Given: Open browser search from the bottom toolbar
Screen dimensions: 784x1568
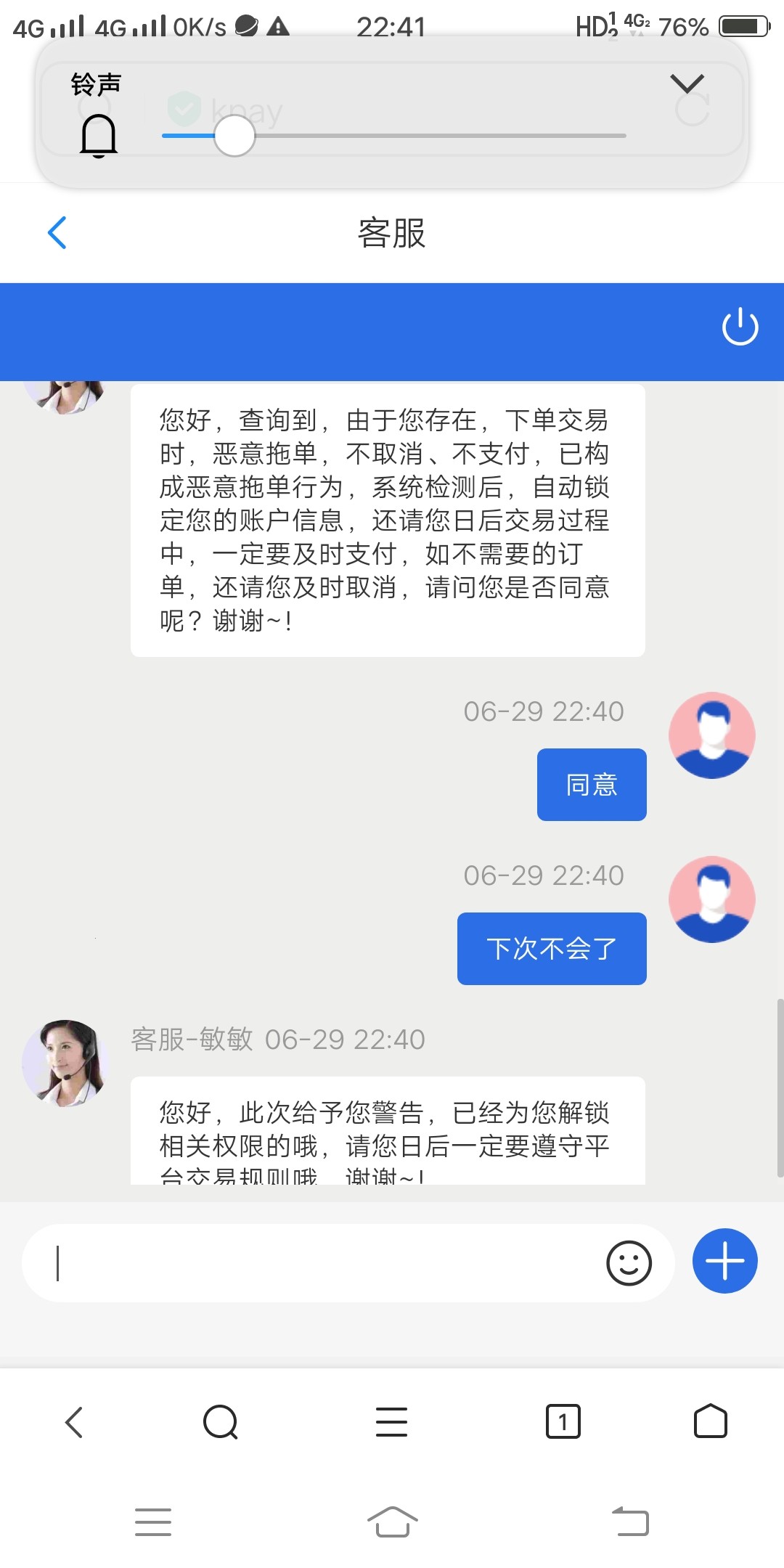Looking at the screenshot, I should click(221, 1422).
